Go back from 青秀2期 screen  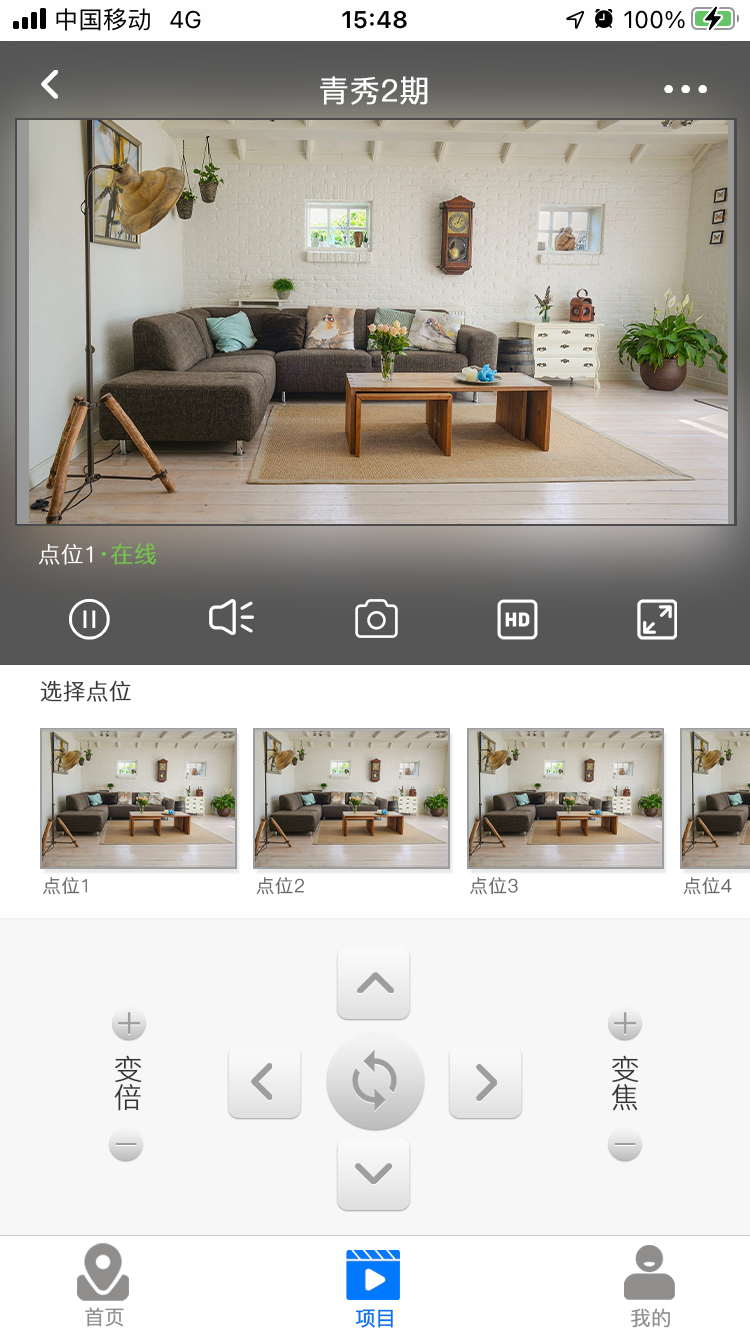pos(50,86)
